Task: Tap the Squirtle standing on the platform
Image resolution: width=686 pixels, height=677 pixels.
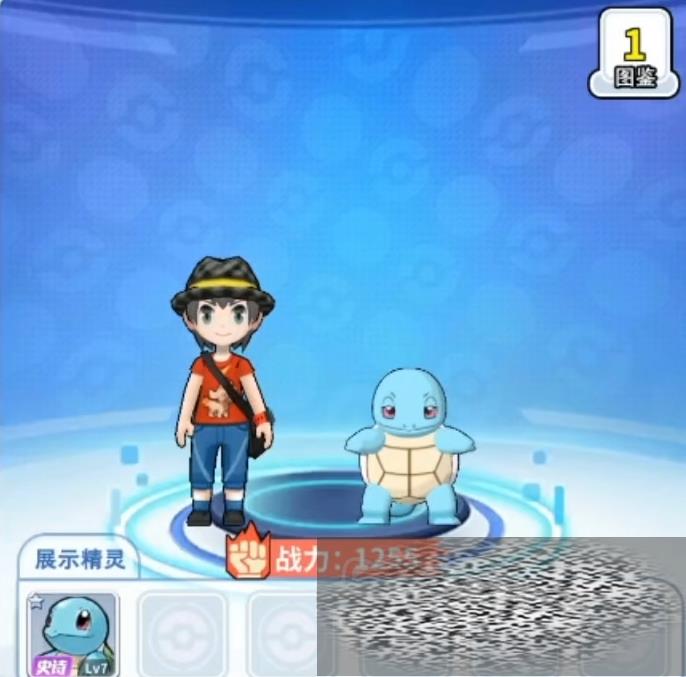Action: (409, 445)
